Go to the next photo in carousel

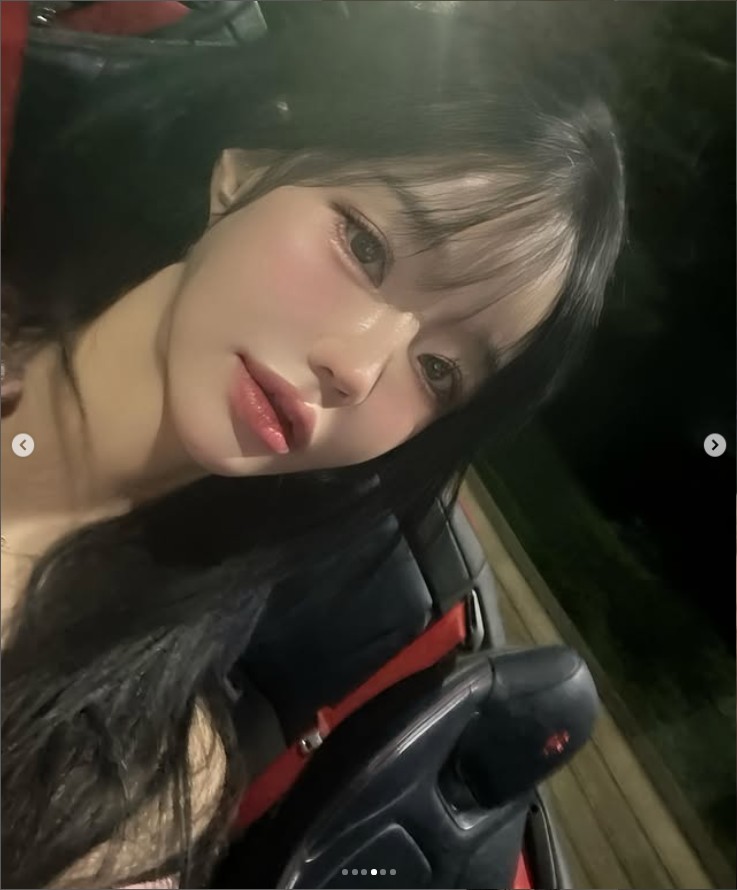tap(714, 445)
